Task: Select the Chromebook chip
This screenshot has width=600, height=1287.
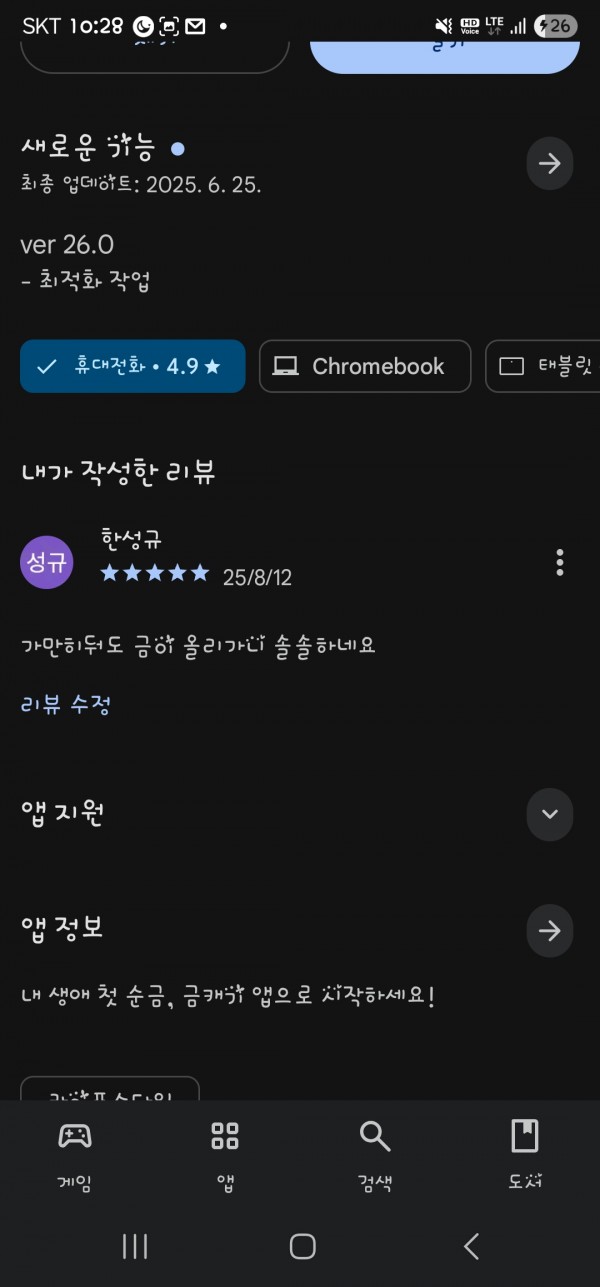Action: [x=365, y=366]
